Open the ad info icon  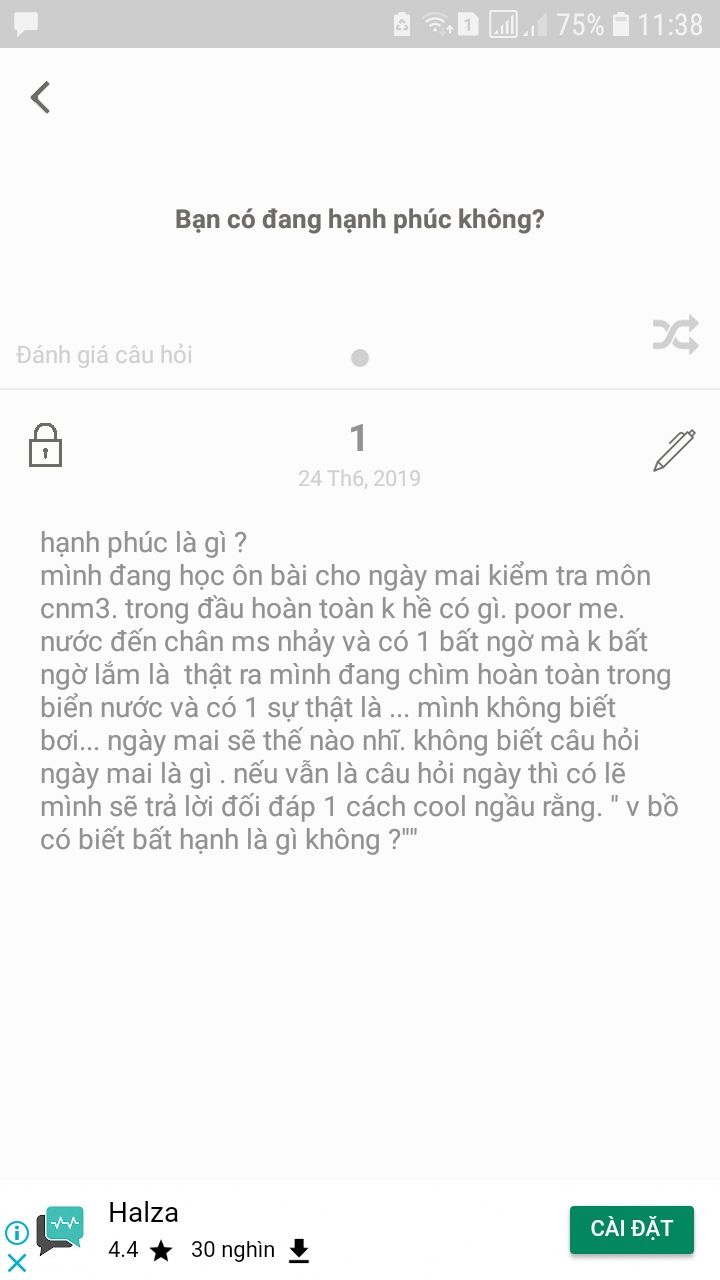pos(17,1232)
